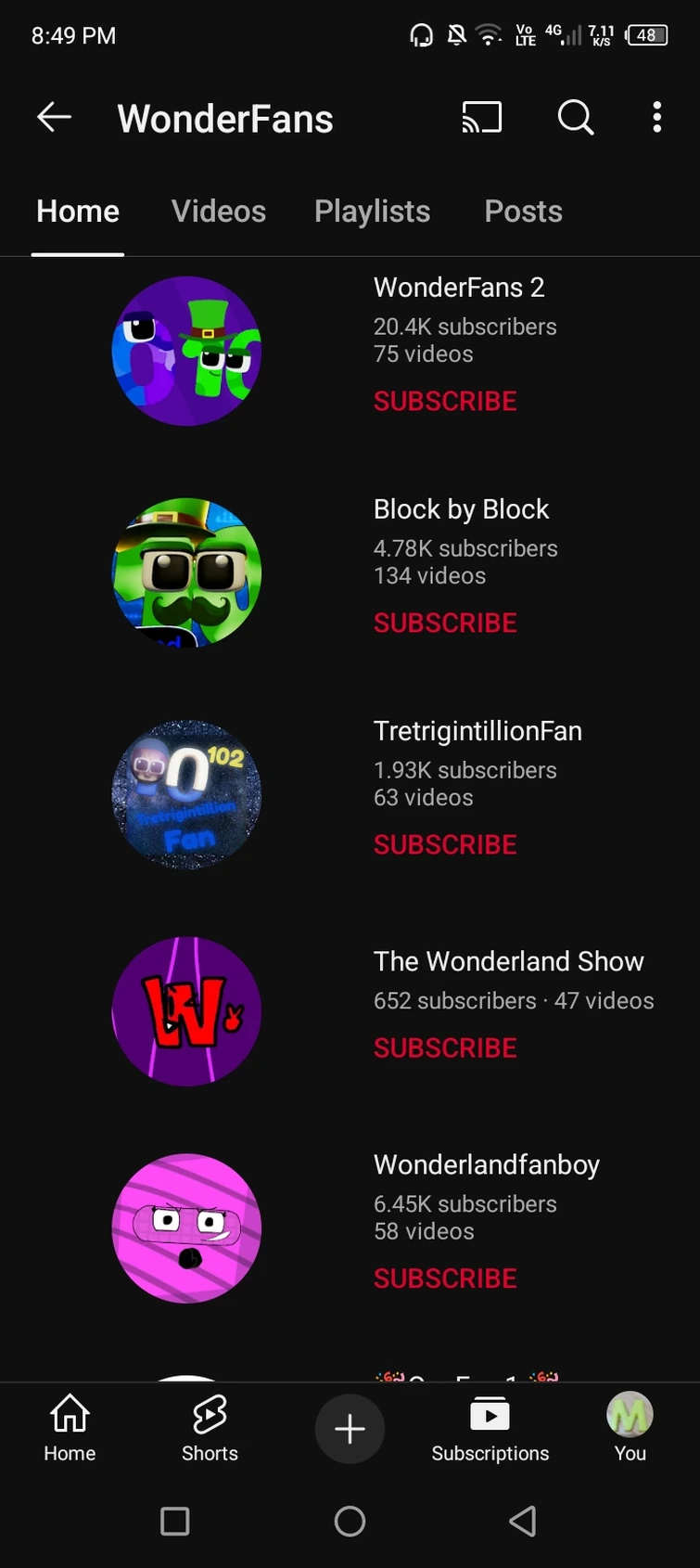Switch to the Videos tab
This screenshot has width=700, height=1568.
coord(219,212)
